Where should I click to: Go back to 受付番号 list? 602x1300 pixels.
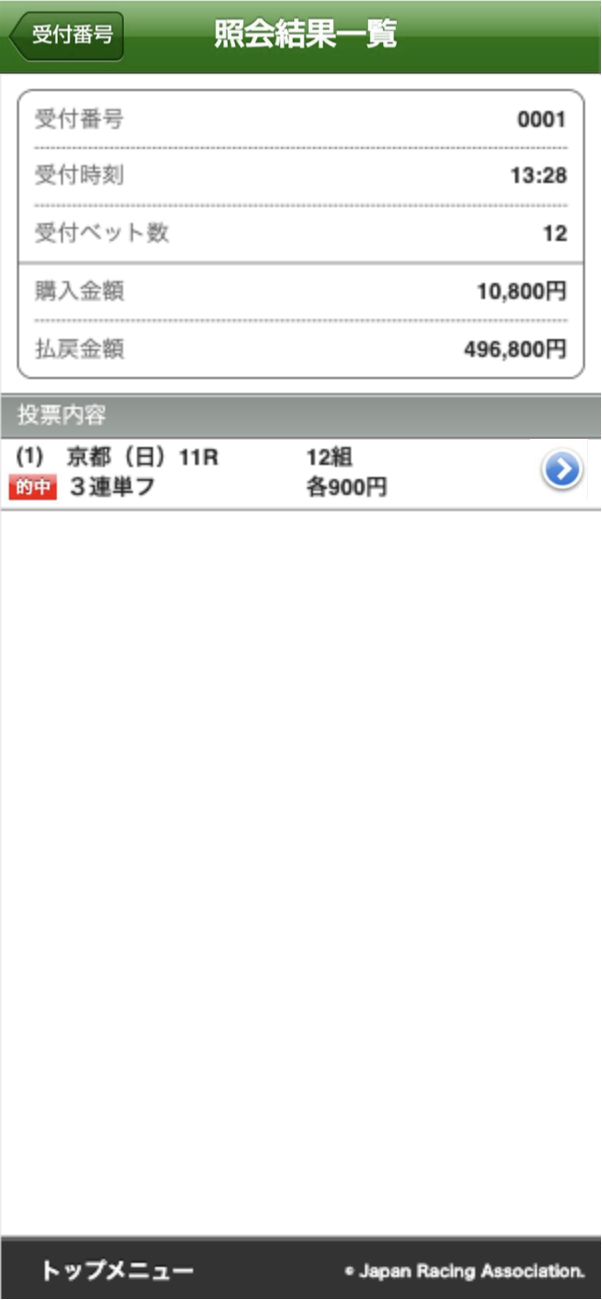[67, 36]
